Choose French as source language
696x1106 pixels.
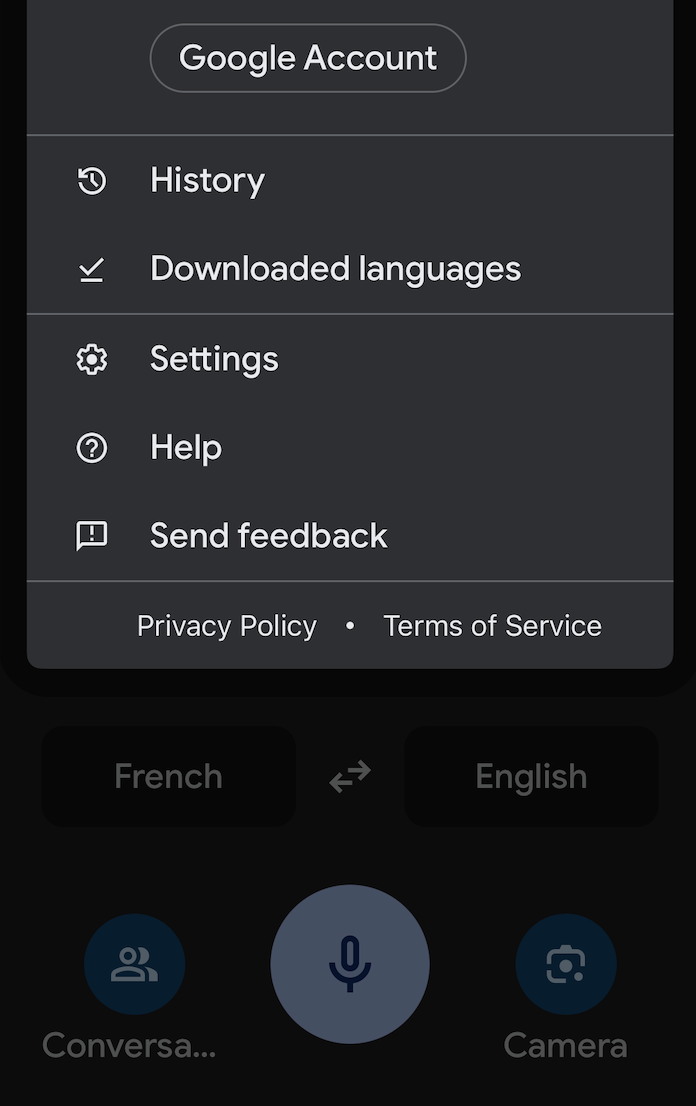point(168,777)
